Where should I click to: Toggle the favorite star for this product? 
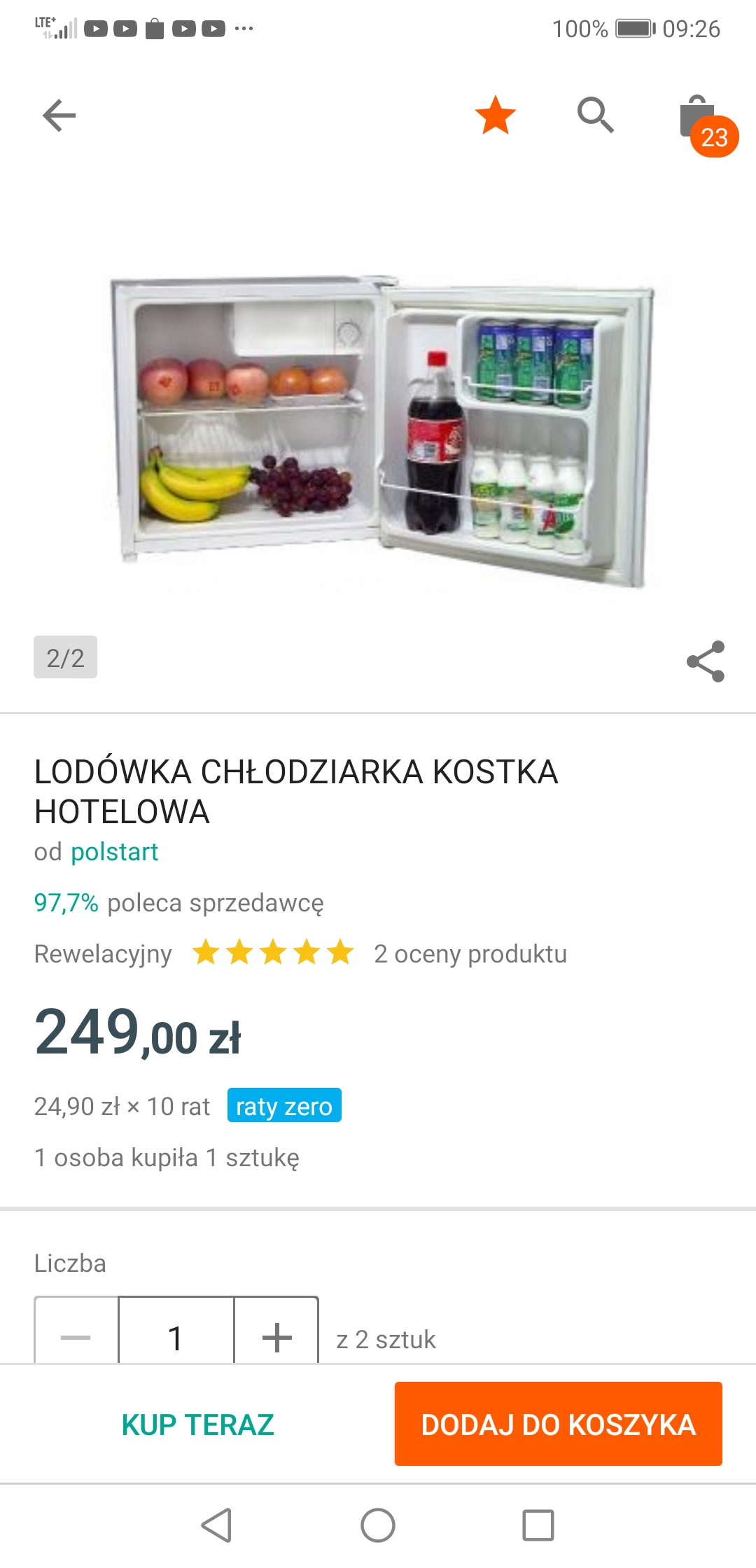(495, 115)
